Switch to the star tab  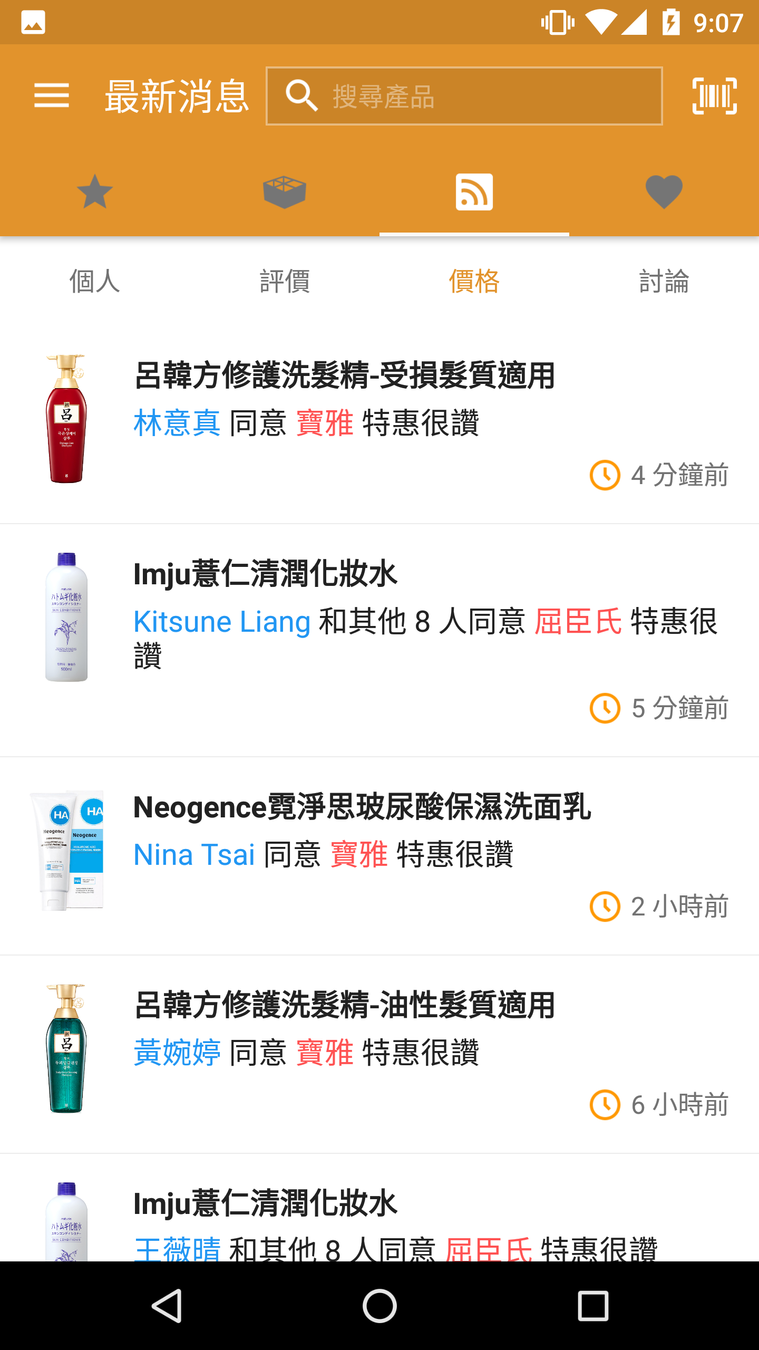coord(95,191)
